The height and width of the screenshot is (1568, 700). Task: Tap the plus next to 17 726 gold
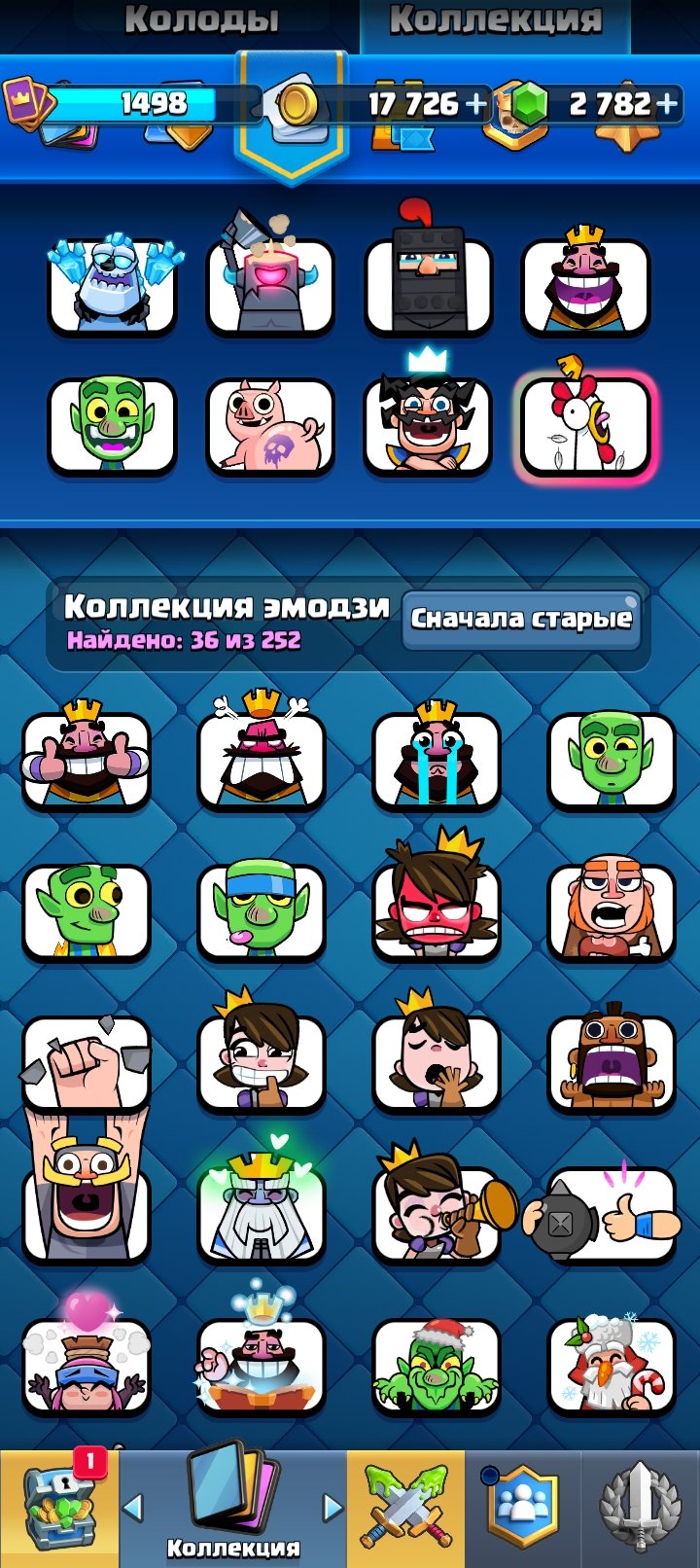tap(476, 104)
